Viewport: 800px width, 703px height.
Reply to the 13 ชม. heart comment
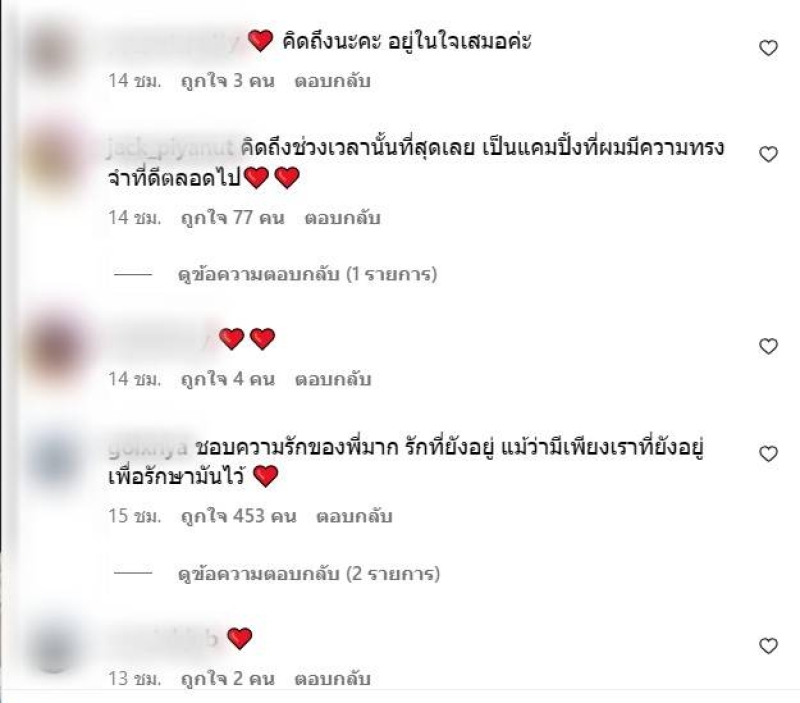[332, 680]
